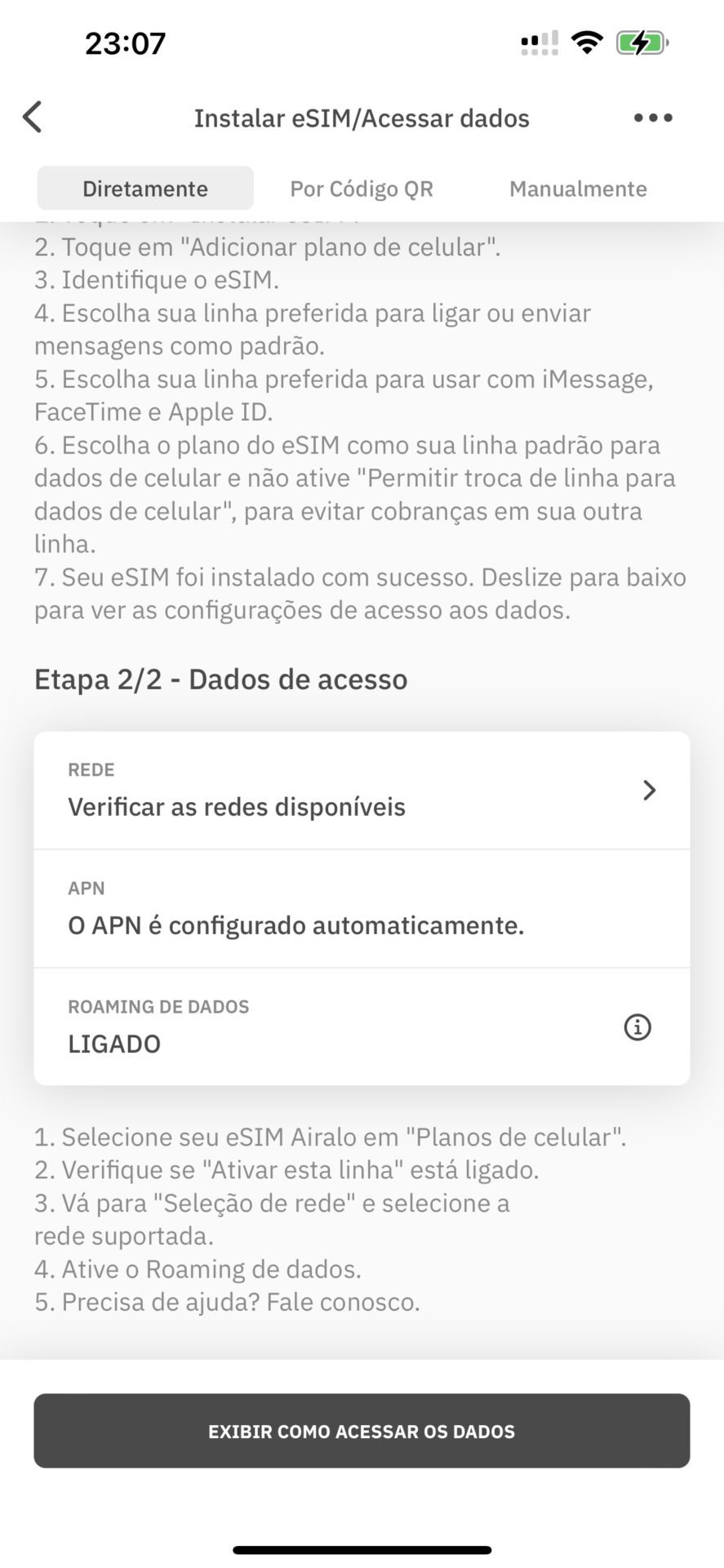724x1568 pixels.
Task: Open Verificar as redes disponíveis
Action: pos(362,791)
